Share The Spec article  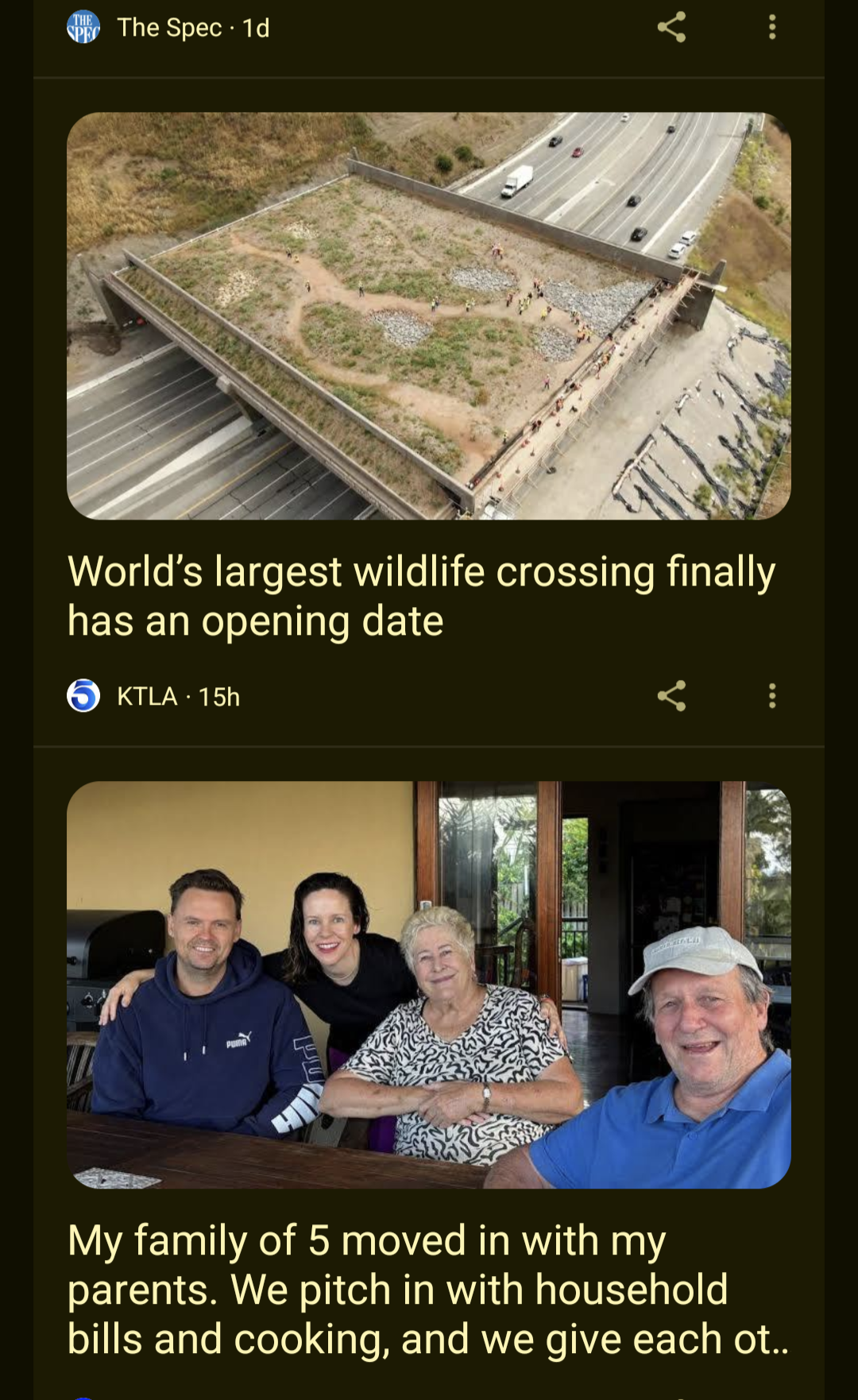coord(671,28)
